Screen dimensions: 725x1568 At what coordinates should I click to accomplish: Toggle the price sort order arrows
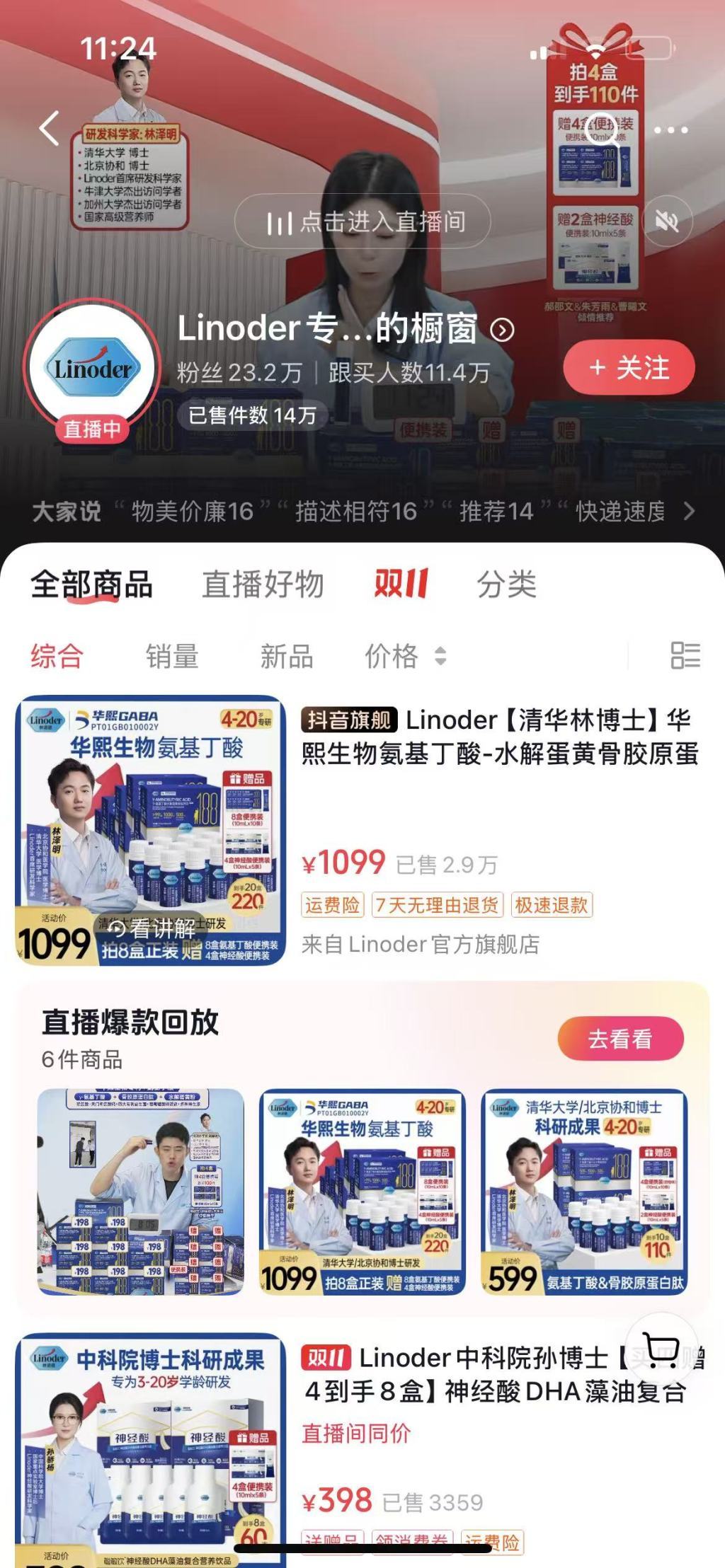439,657
